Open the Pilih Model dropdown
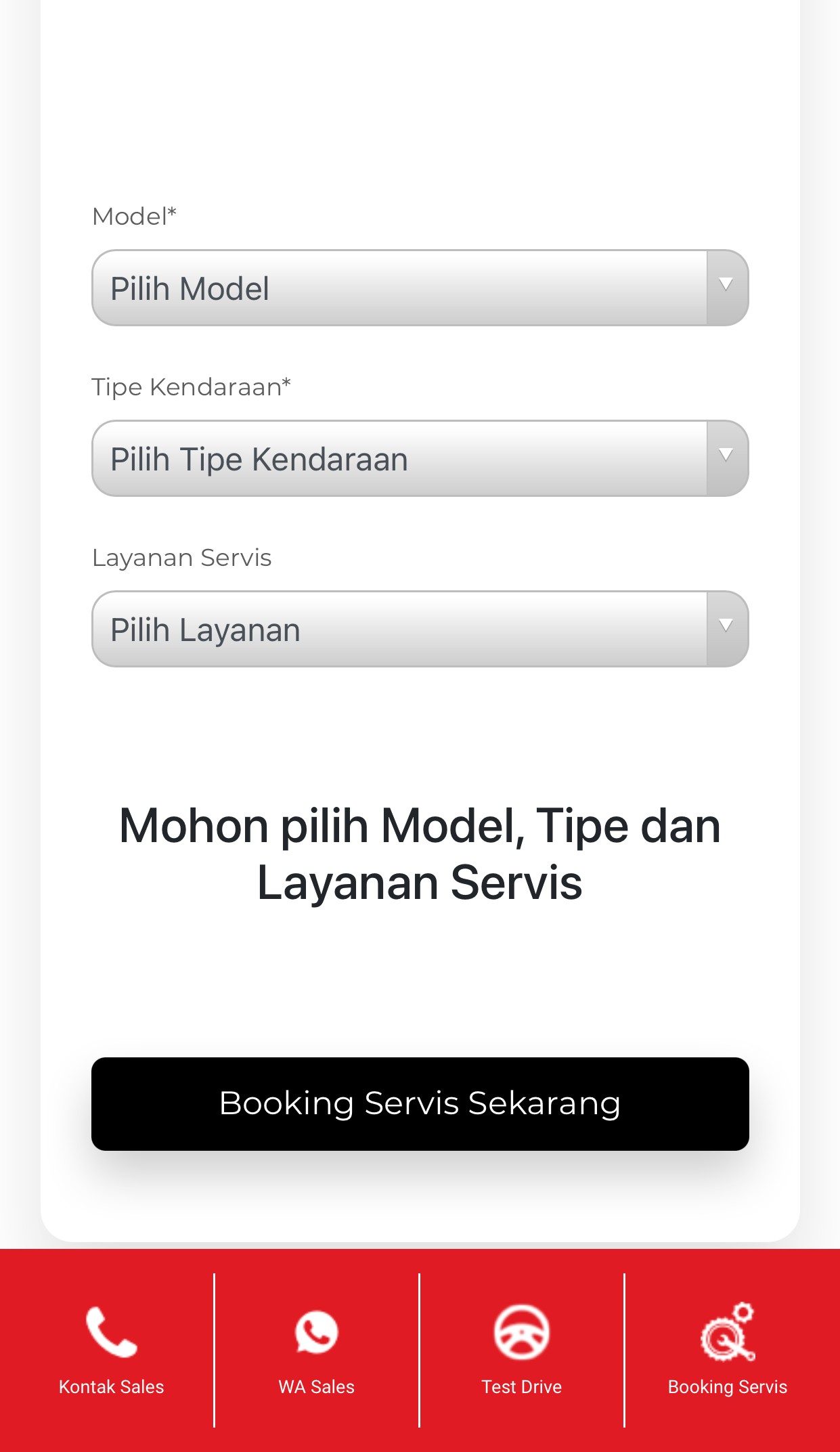Viewport: 840px width, 1452px height. tap(420, 288)
